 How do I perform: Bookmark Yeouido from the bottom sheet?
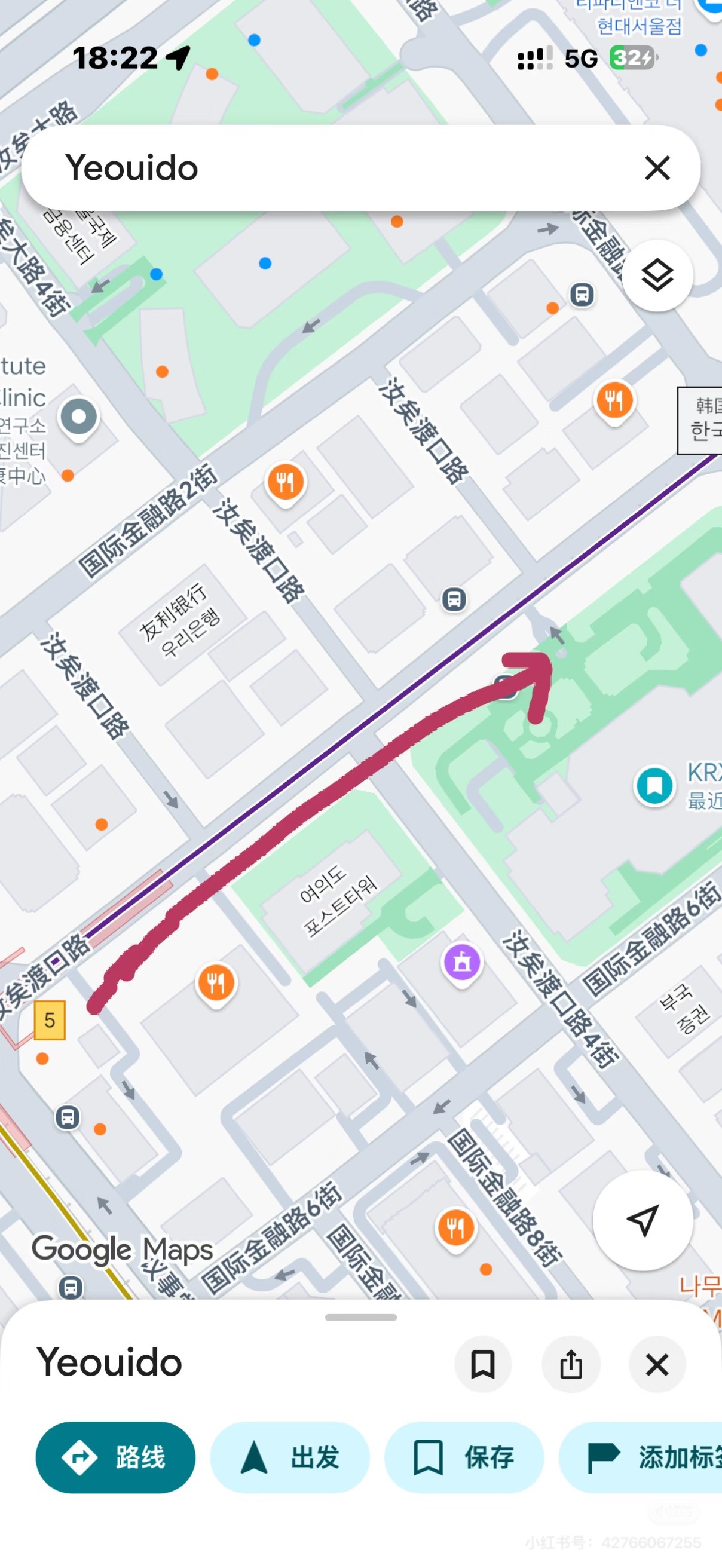pyautogui.click(x=483, y=1364)
